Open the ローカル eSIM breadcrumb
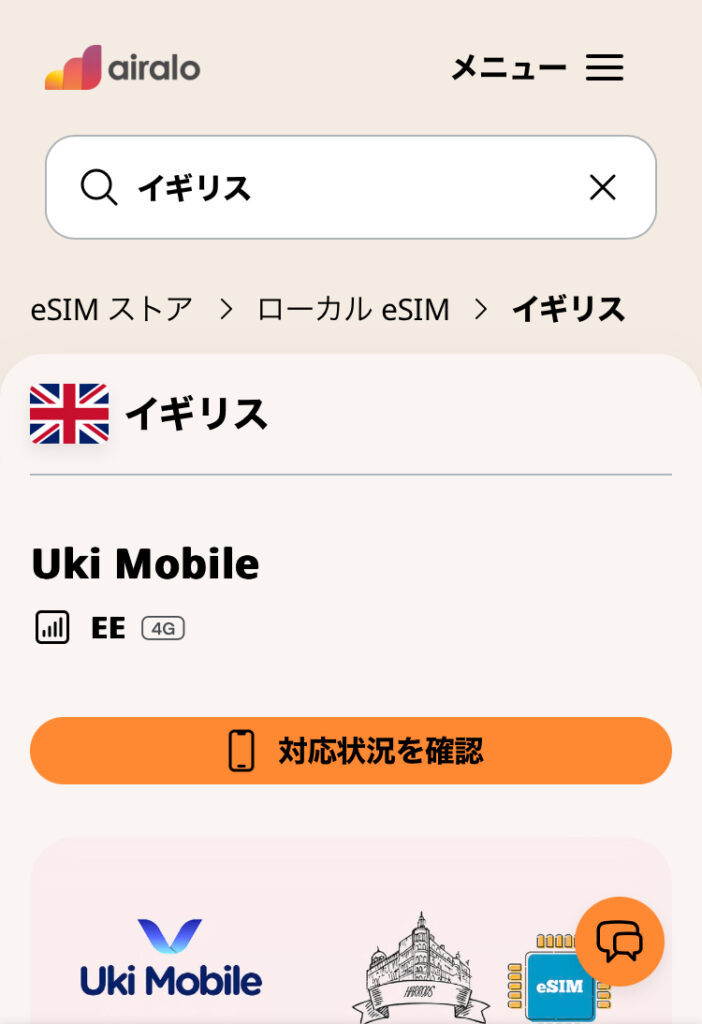The image size is (702, 1024). pos(353,309)
